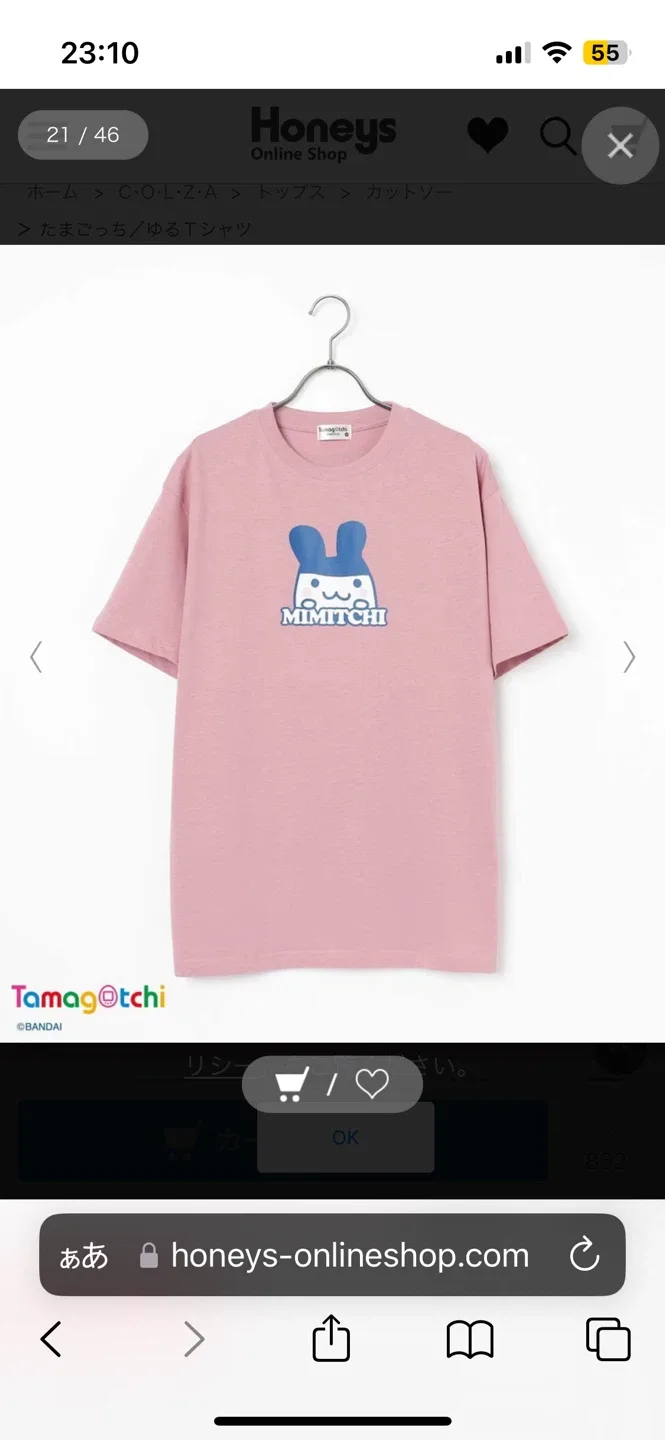This screenshot has height=1440, width=665.
Task: Open Safari's page format menu ぁあ
Action: coord(84,1256)
